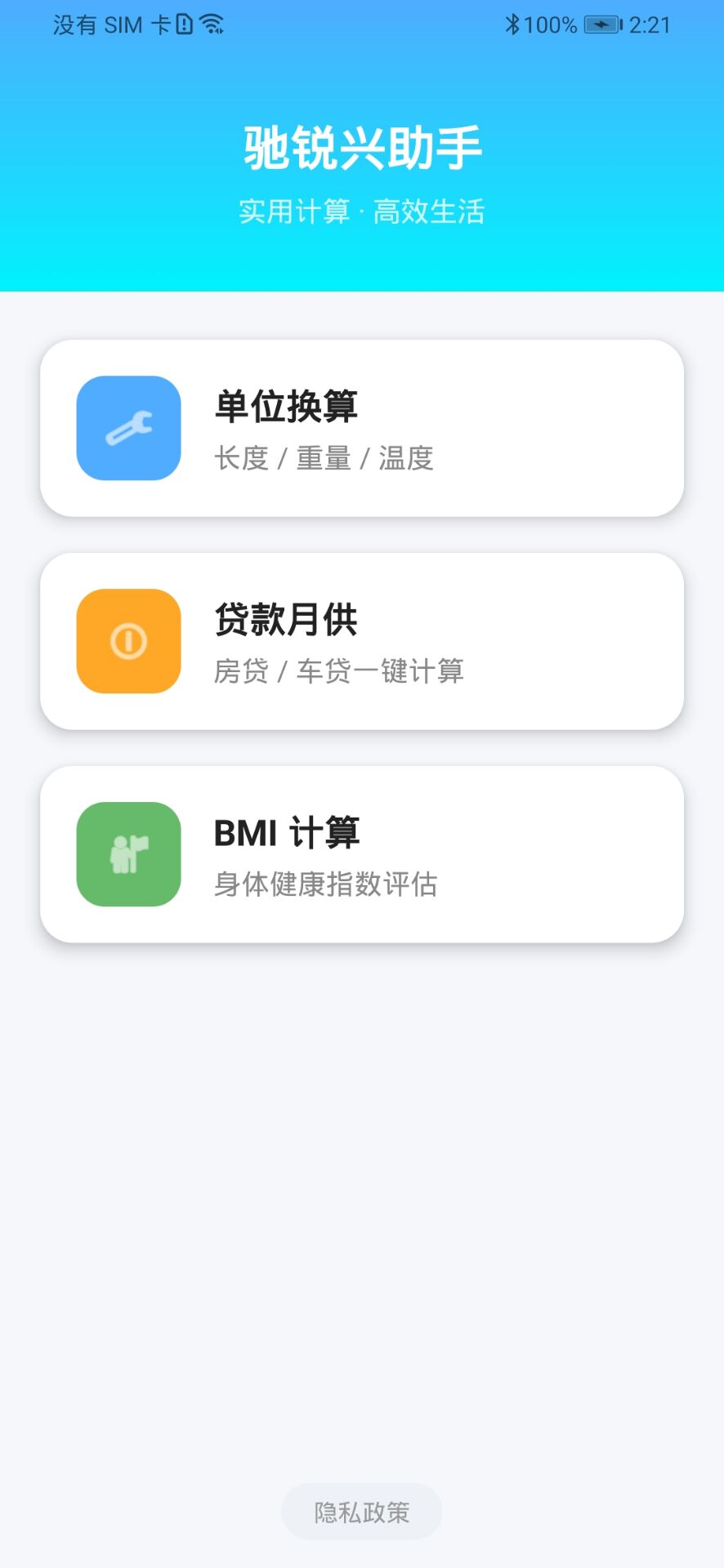The width and height of the screenshot is (724, 1568).
Task: Tap the 长度 / 重量 / 温度 subtitle text
Action: click(324, 460)
